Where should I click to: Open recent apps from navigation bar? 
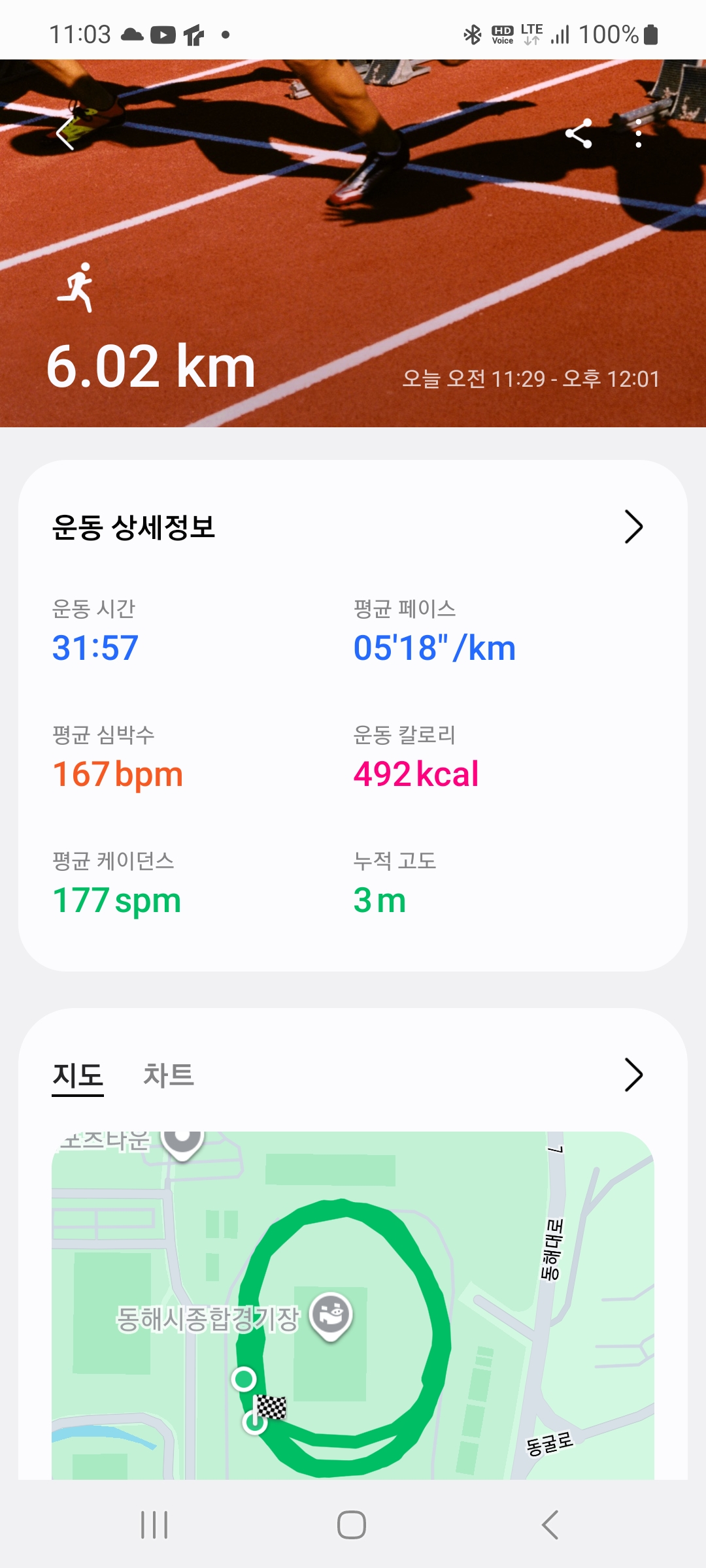pyautogui.click(x=154, y=1525)
